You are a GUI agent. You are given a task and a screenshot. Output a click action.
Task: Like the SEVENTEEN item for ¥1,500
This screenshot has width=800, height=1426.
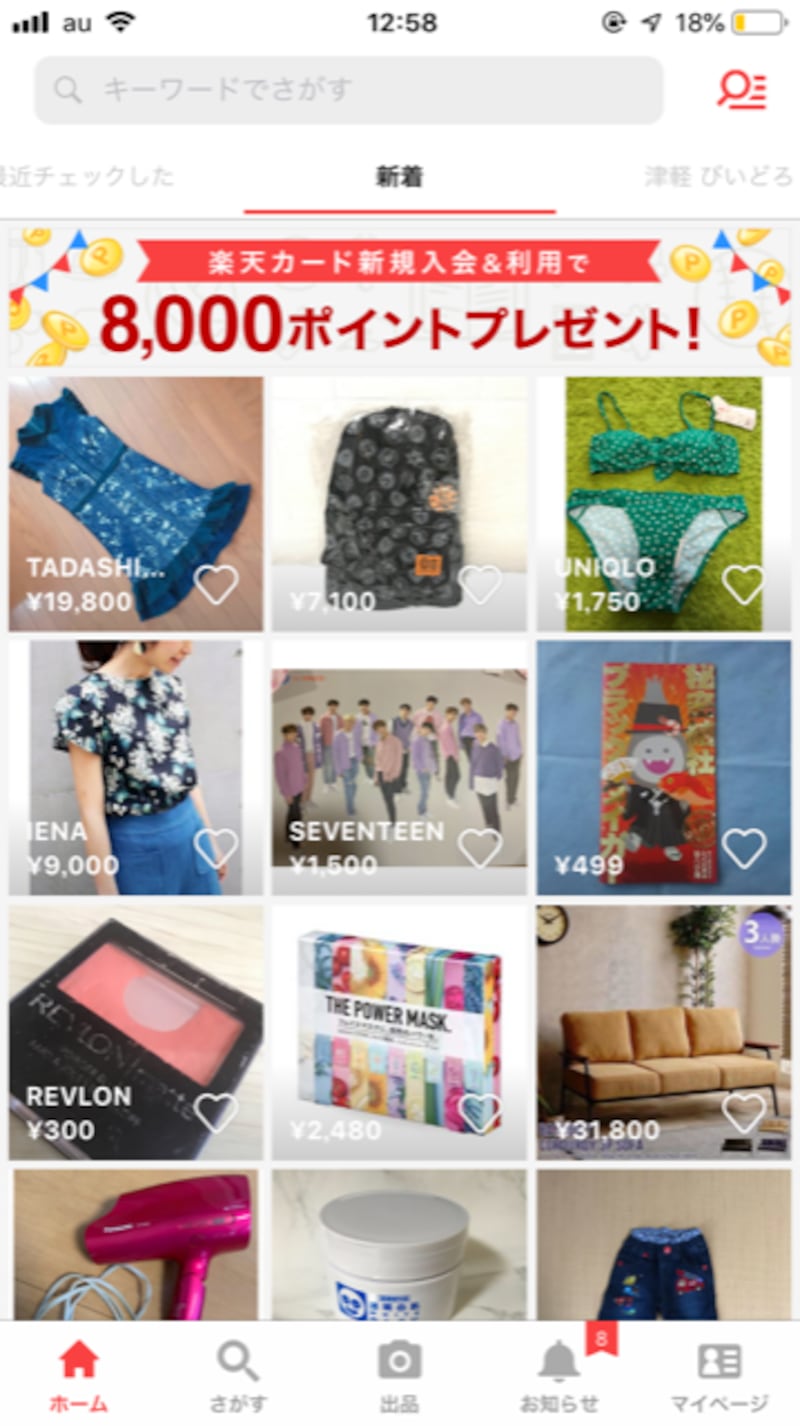coord(479,848)
